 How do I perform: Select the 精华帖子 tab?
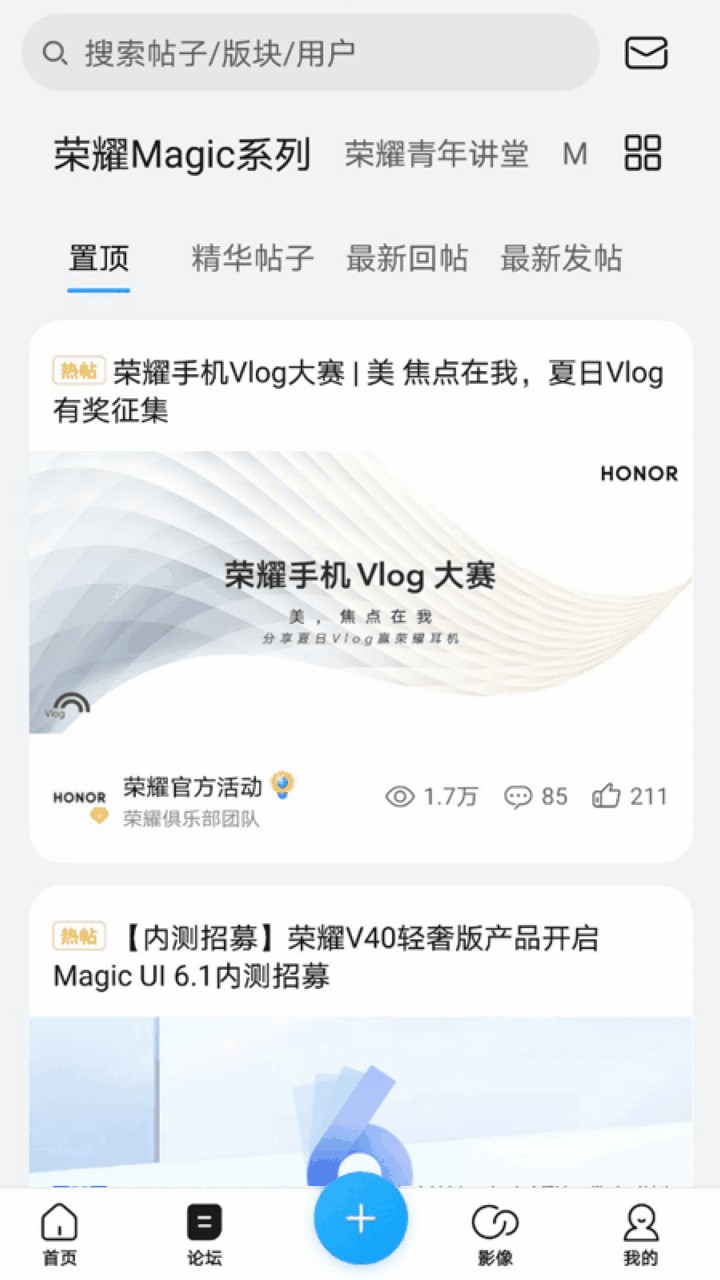[252, 258]
